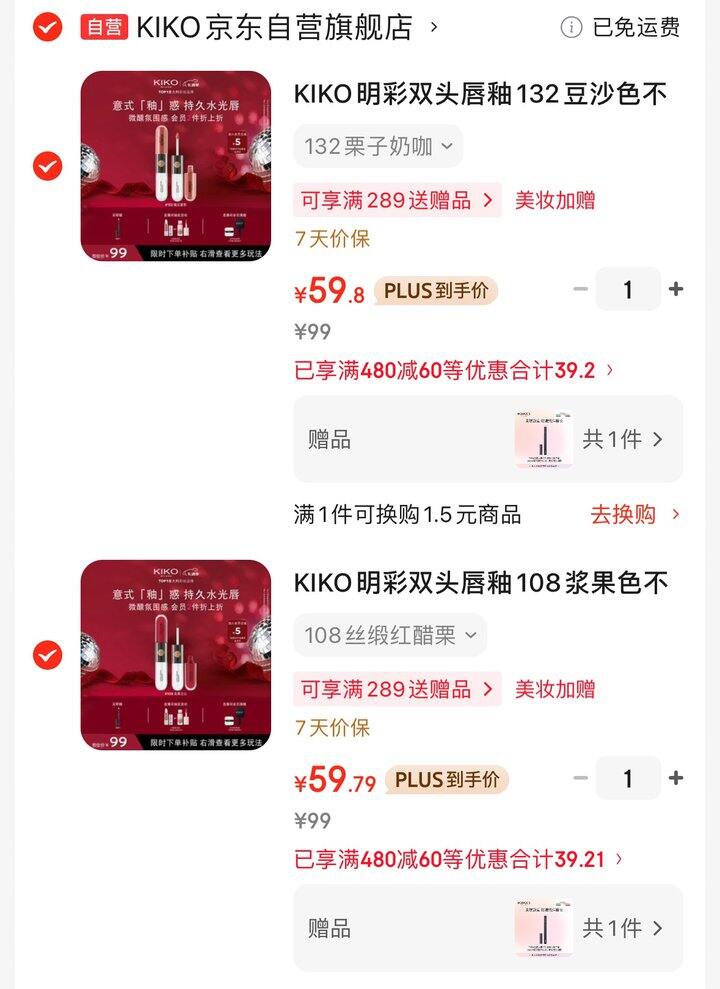720x989 pixels.
Task: Open the 已免运费 shipping info icon
Action: click(571, 27)
